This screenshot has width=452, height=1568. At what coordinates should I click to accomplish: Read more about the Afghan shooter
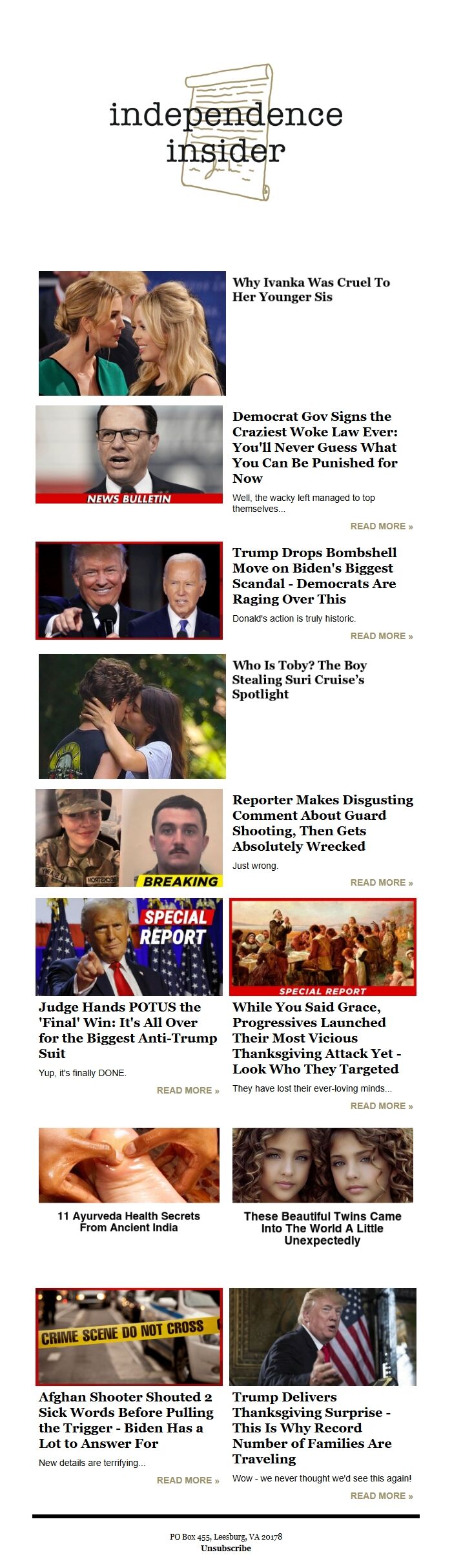(x=187, y=1480)
